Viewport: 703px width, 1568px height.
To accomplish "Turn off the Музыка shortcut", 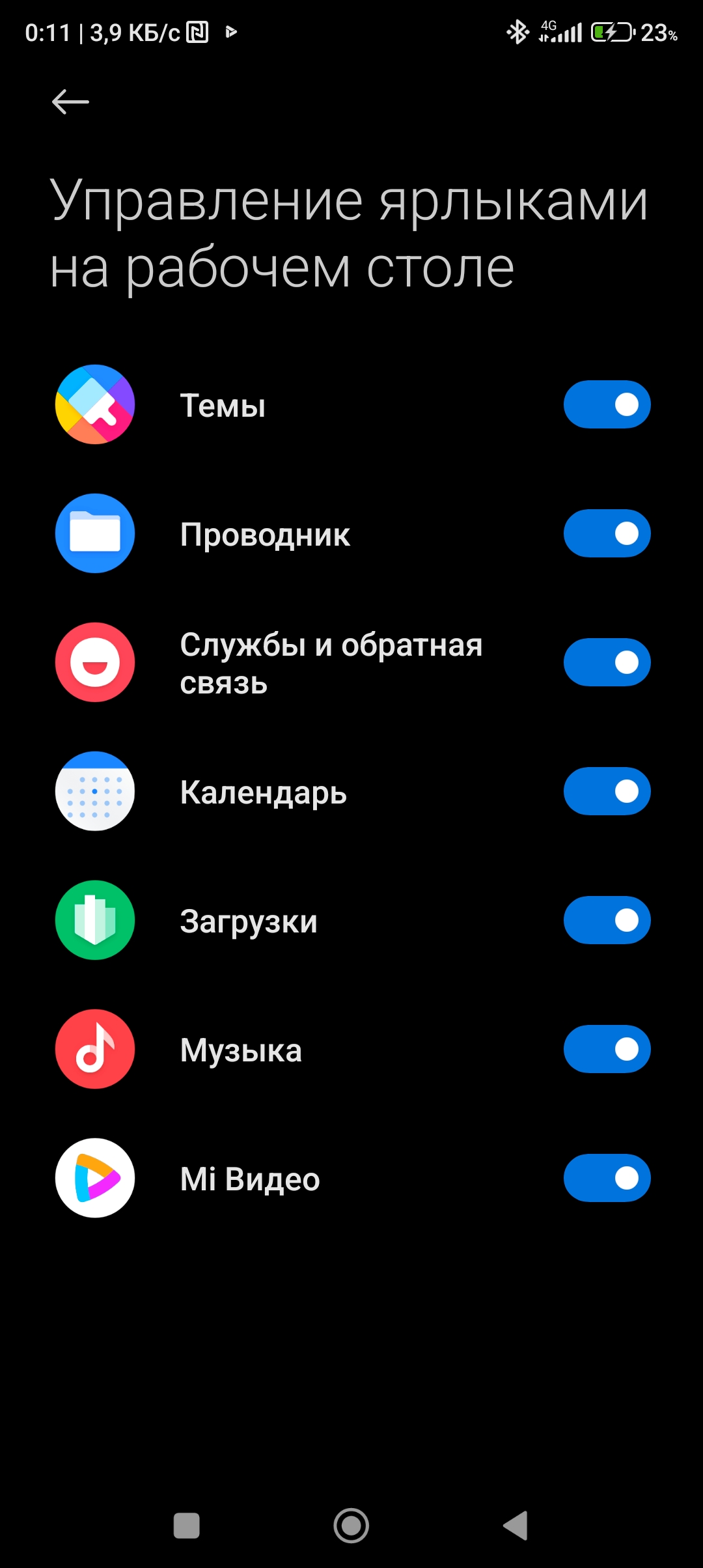I will 607,1049.
